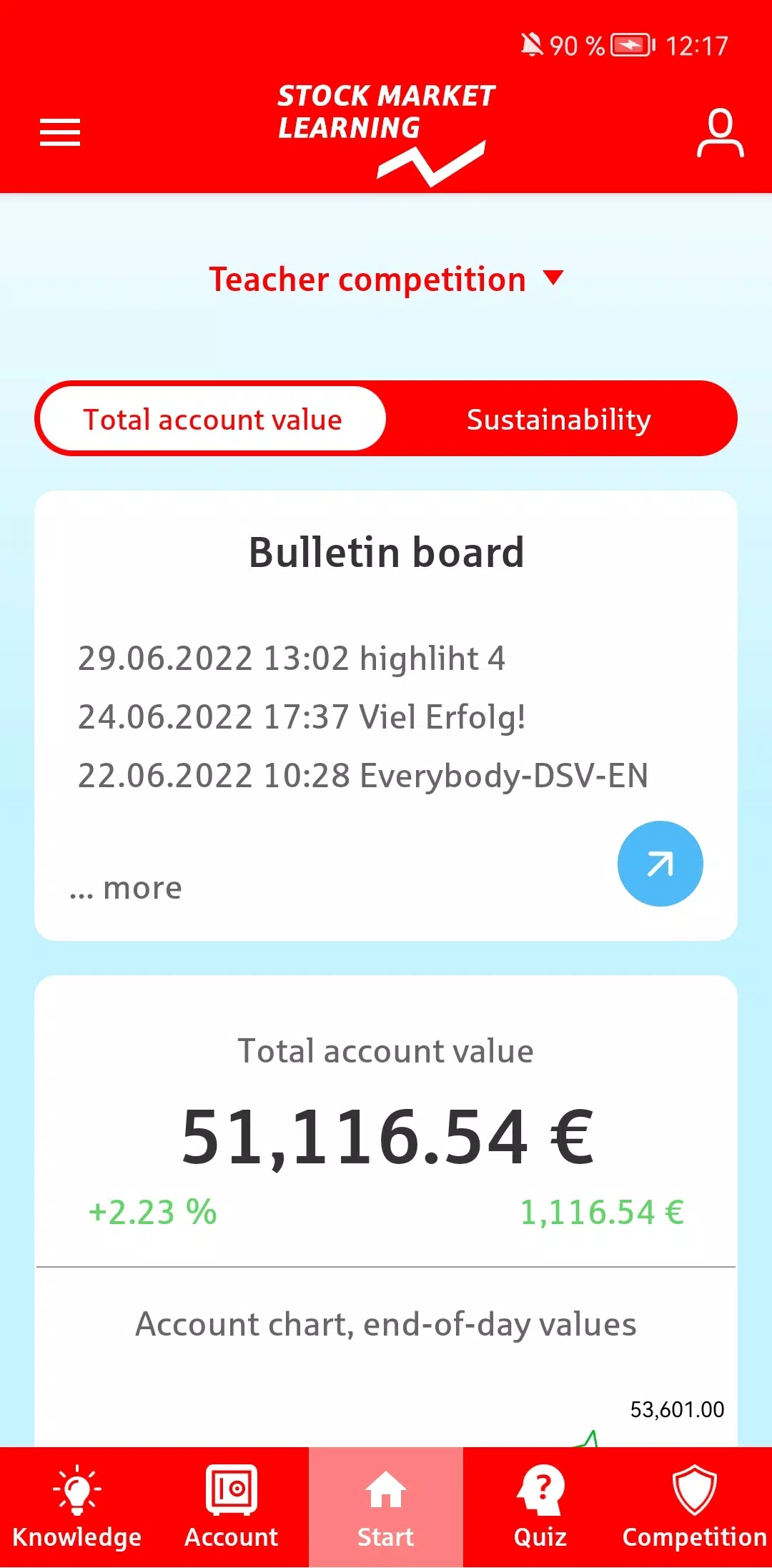Go to the Knowledge tab
Viewport: 772px width, 1568px height.
77,1507
